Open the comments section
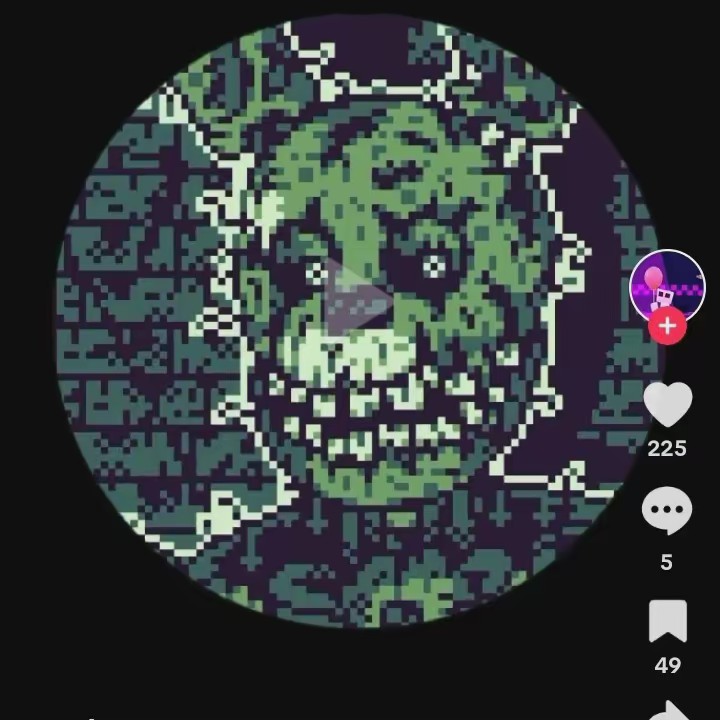 click(x=667, y=513)
